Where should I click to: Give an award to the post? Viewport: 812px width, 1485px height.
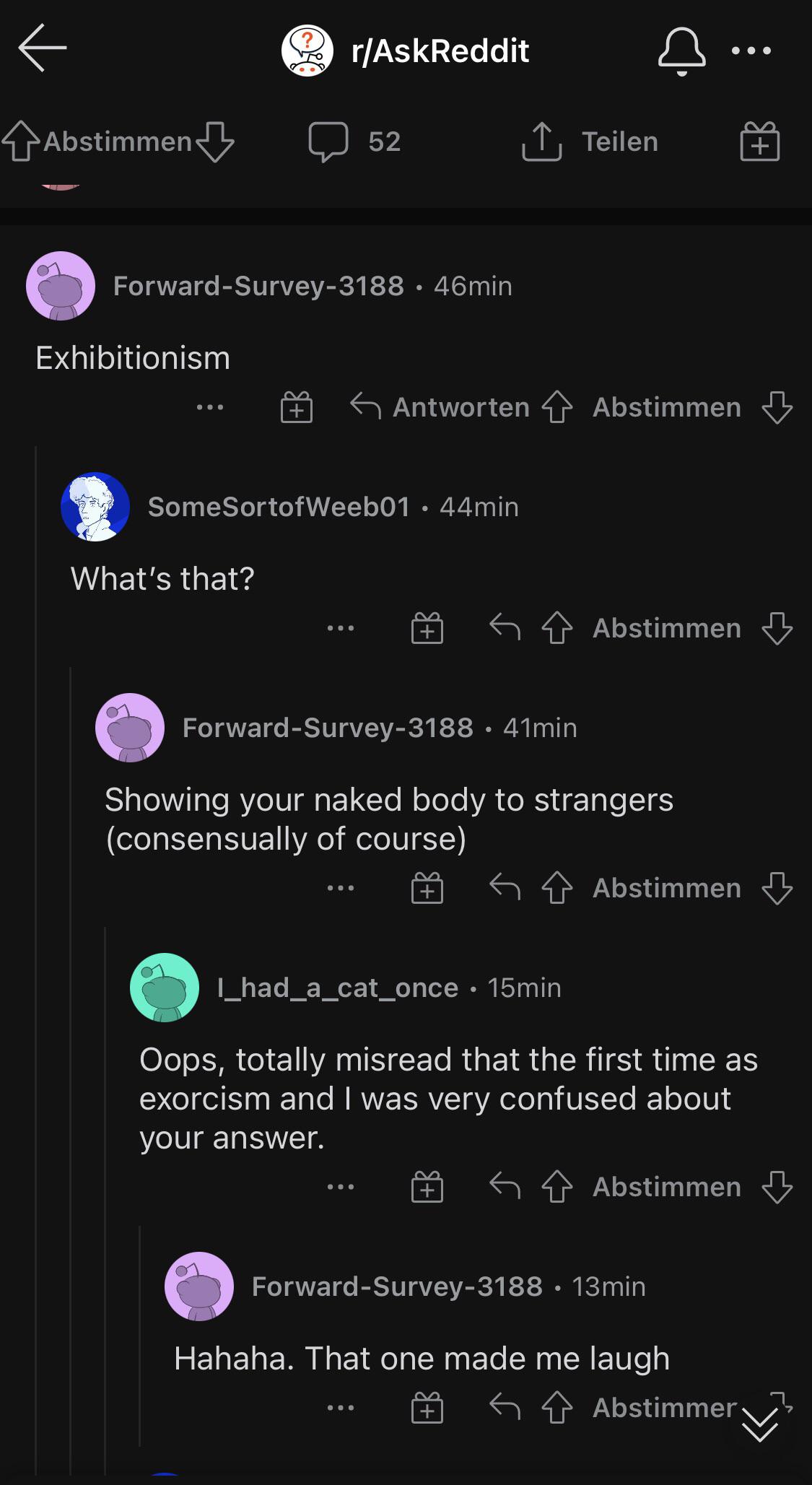click(759, 141)
